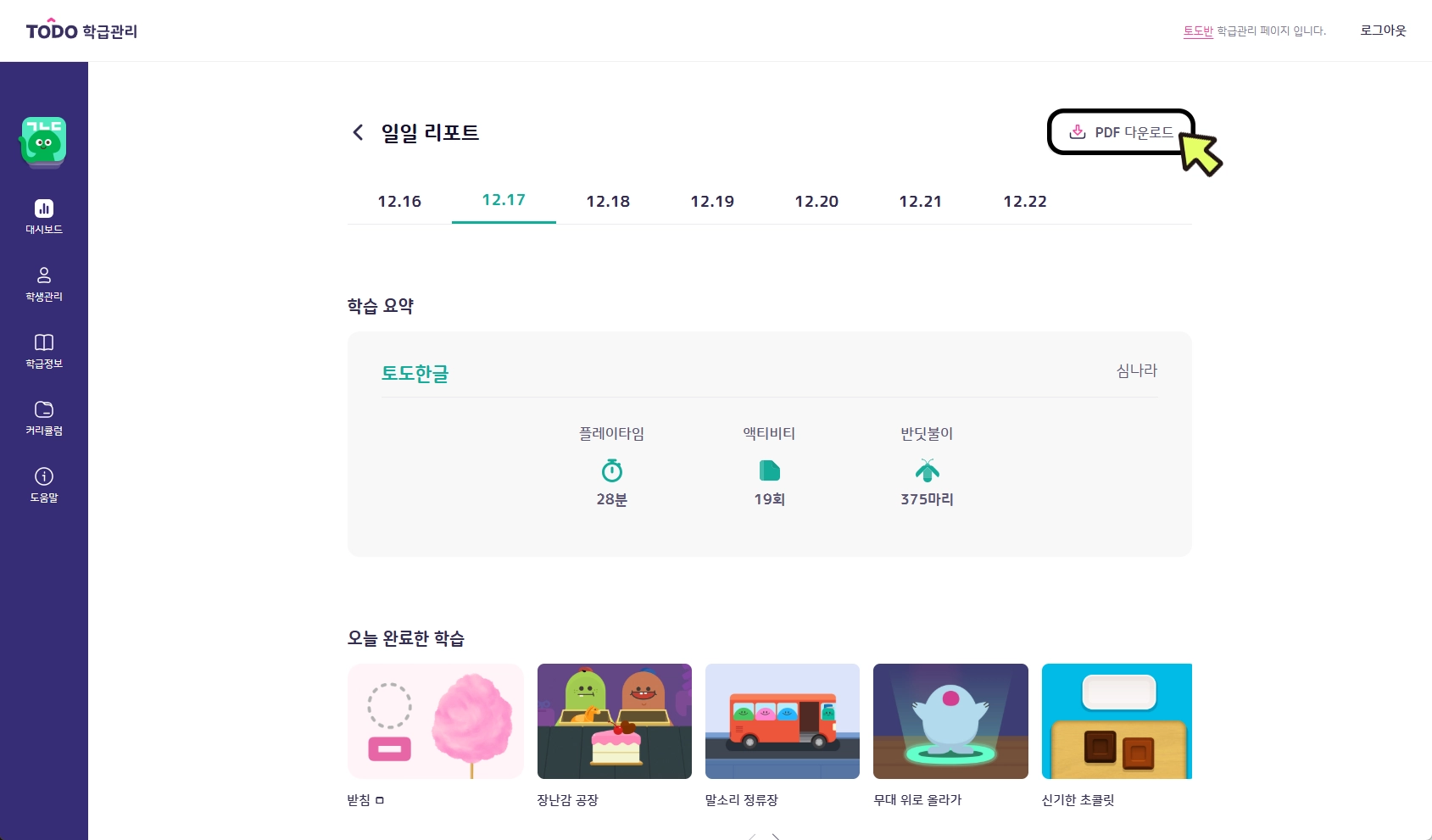Image resolution: width=1432 pixels, height=840 pixels.
Task: Switch to the 12.21 date tab
Action: point(920,202)
